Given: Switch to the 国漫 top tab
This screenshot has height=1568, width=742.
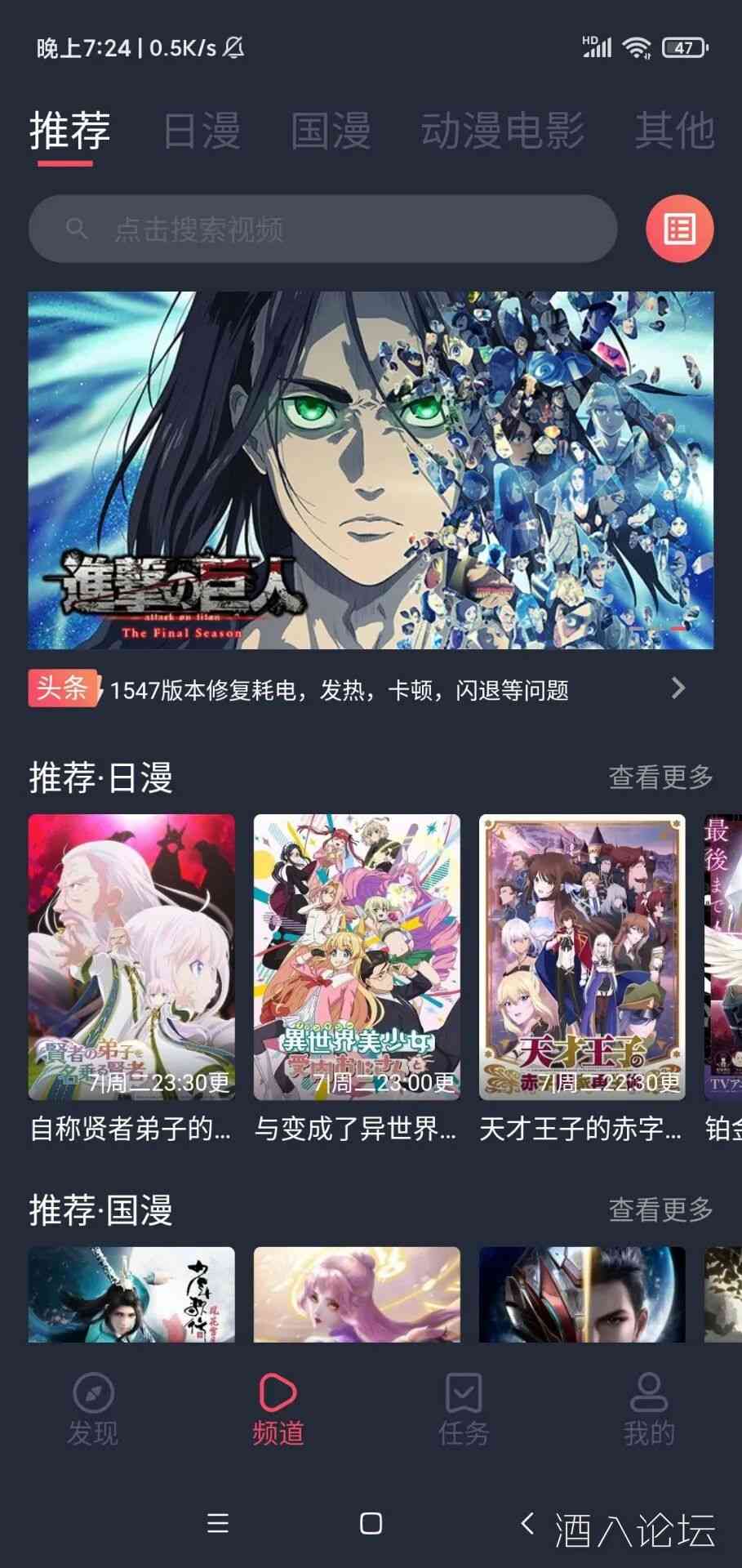Looking at the screenshot, I should 331,131.
